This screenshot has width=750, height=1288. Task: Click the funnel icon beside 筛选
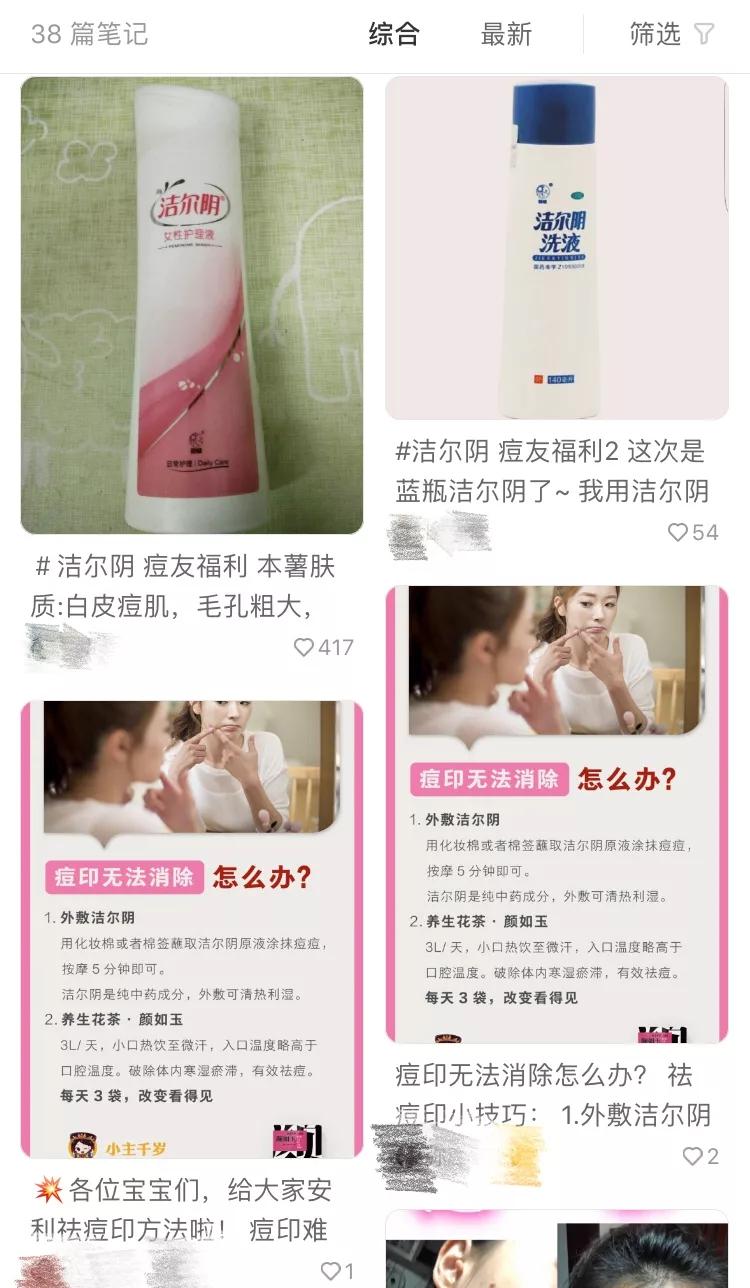pyautogui.click(x=706, y=33)
